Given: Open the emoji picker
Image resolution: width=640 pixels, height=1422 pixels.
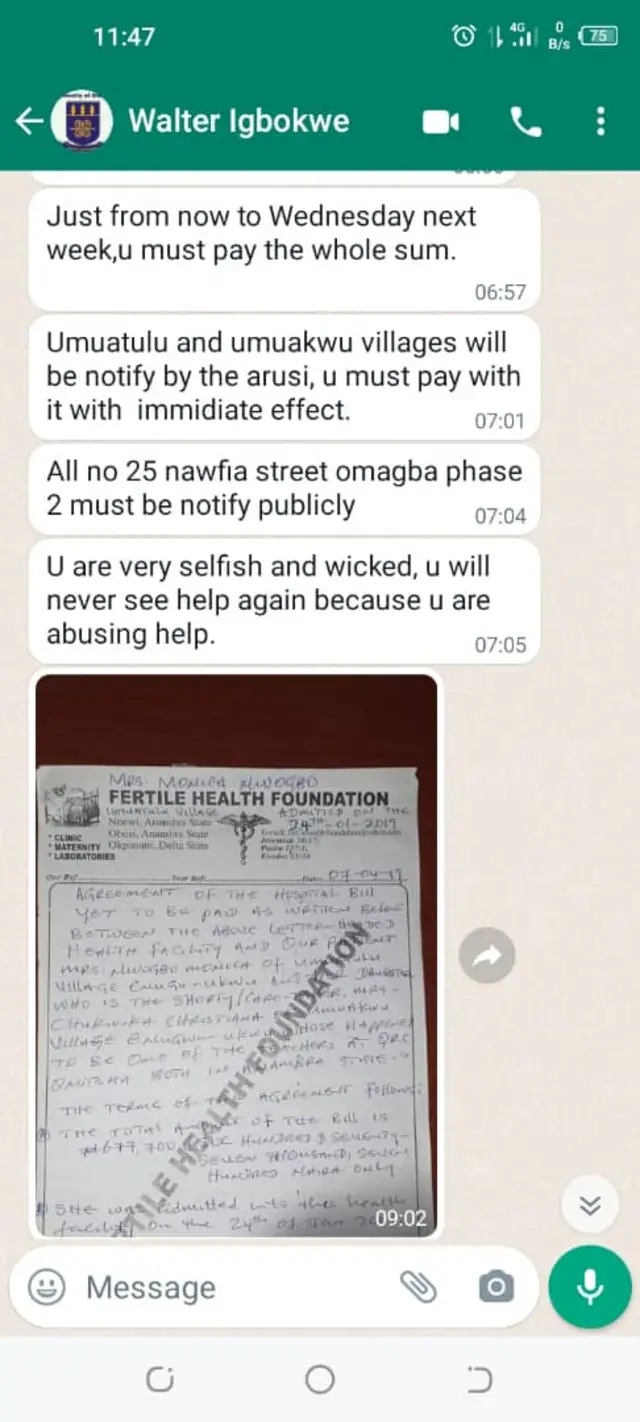Looking at the screenshot, I should tap(46, 1287).
